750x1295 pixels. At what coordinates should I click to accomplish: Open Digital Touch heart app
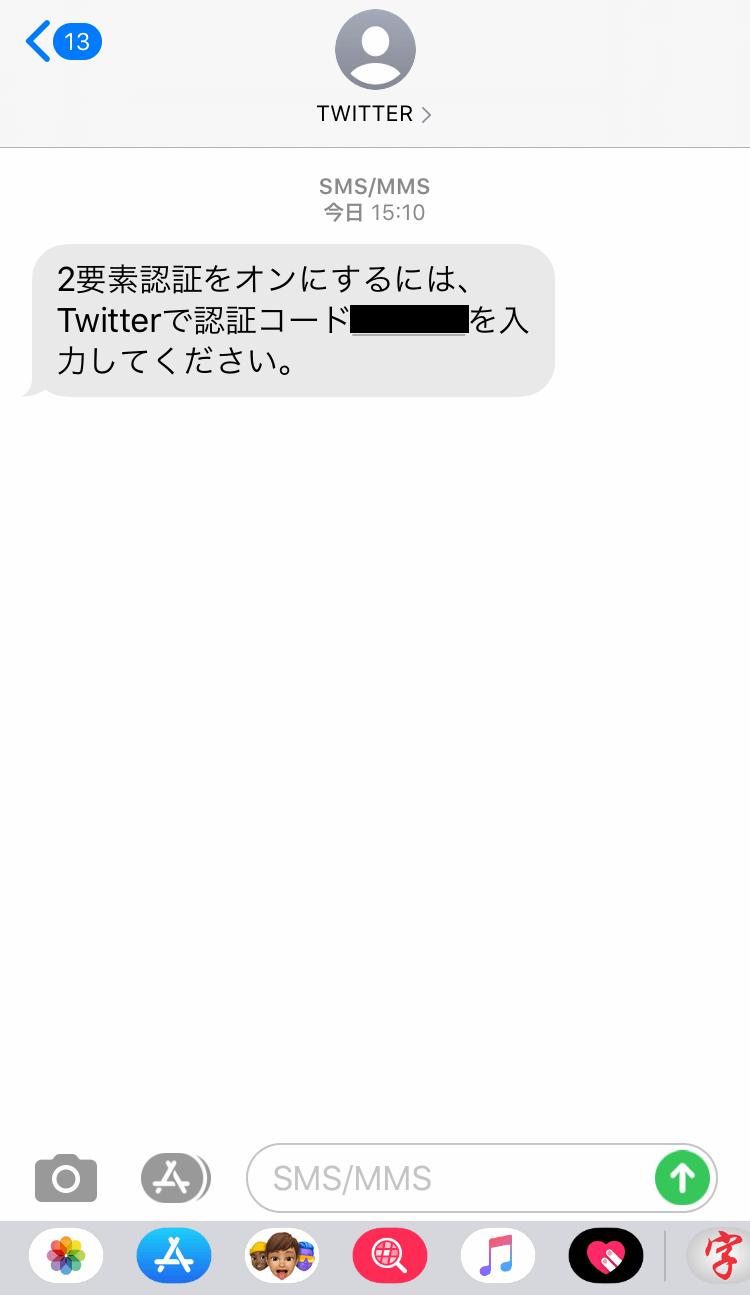(605, 1255)
